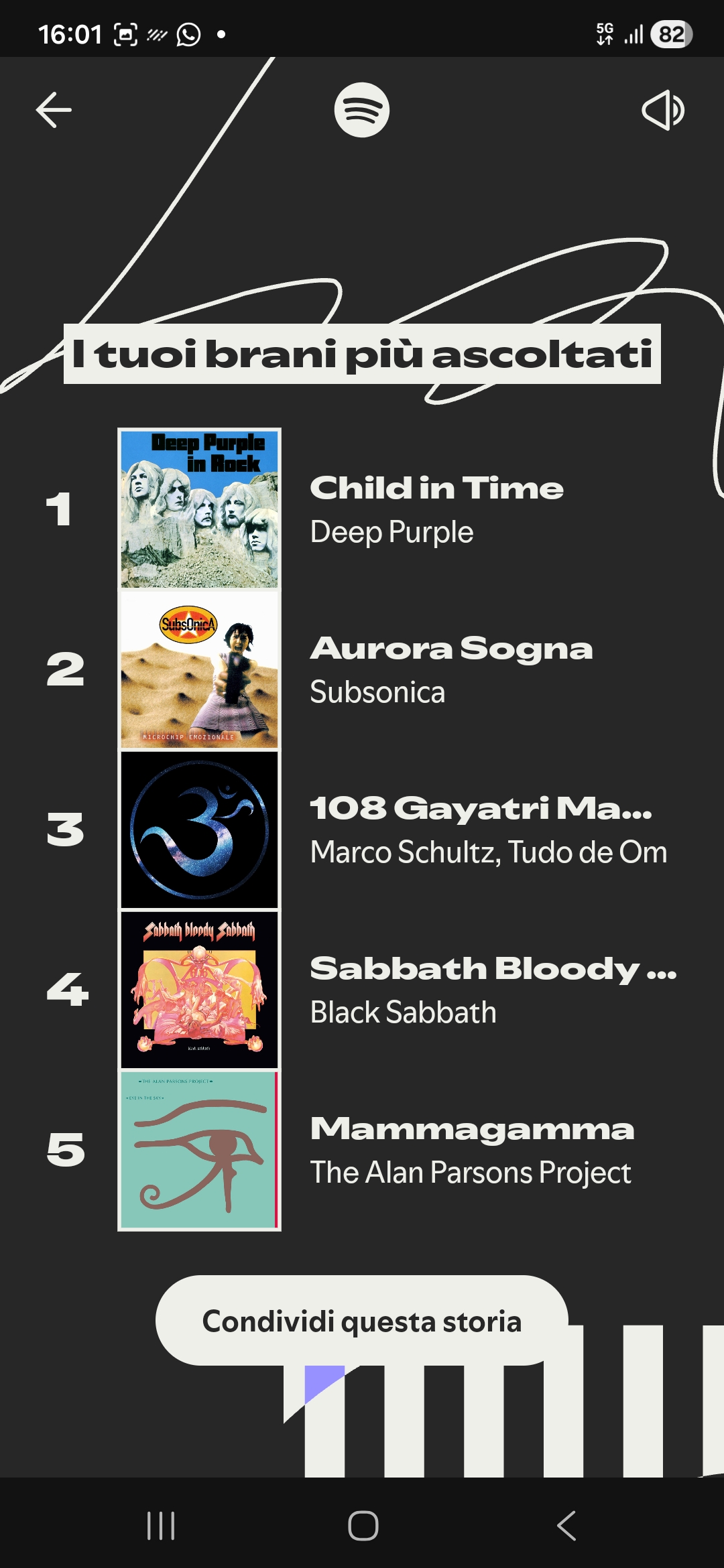Go back using the top-left arrow
The height and width of the screenshot is (1568, 724).
click(x=54, y=110)
